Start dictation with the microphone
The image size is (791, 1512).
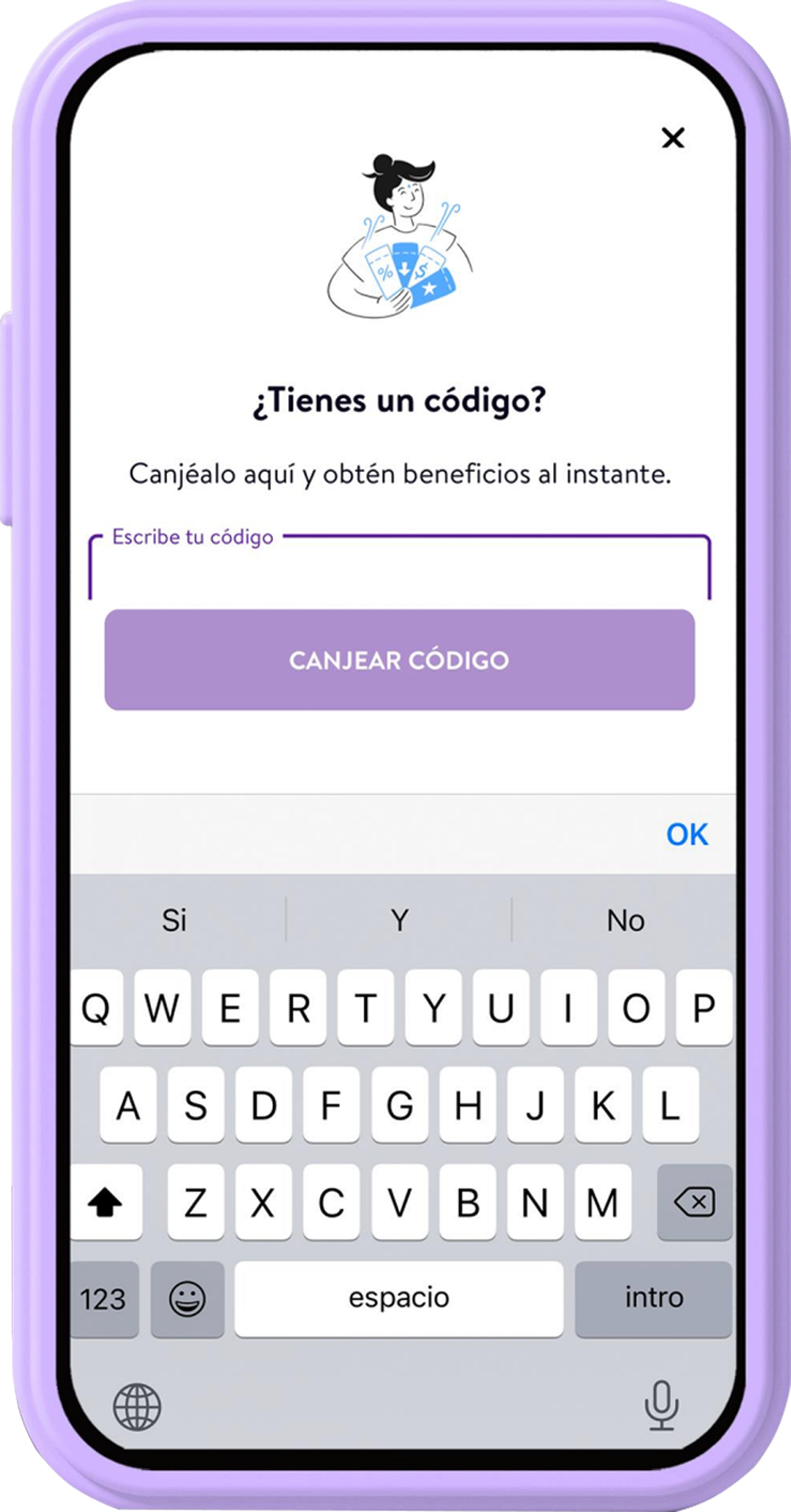point(660,1405)
